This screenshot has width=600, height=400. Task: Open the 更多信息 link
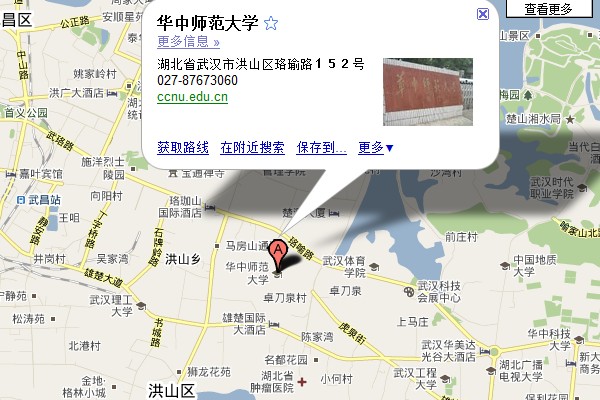[188, 42]
